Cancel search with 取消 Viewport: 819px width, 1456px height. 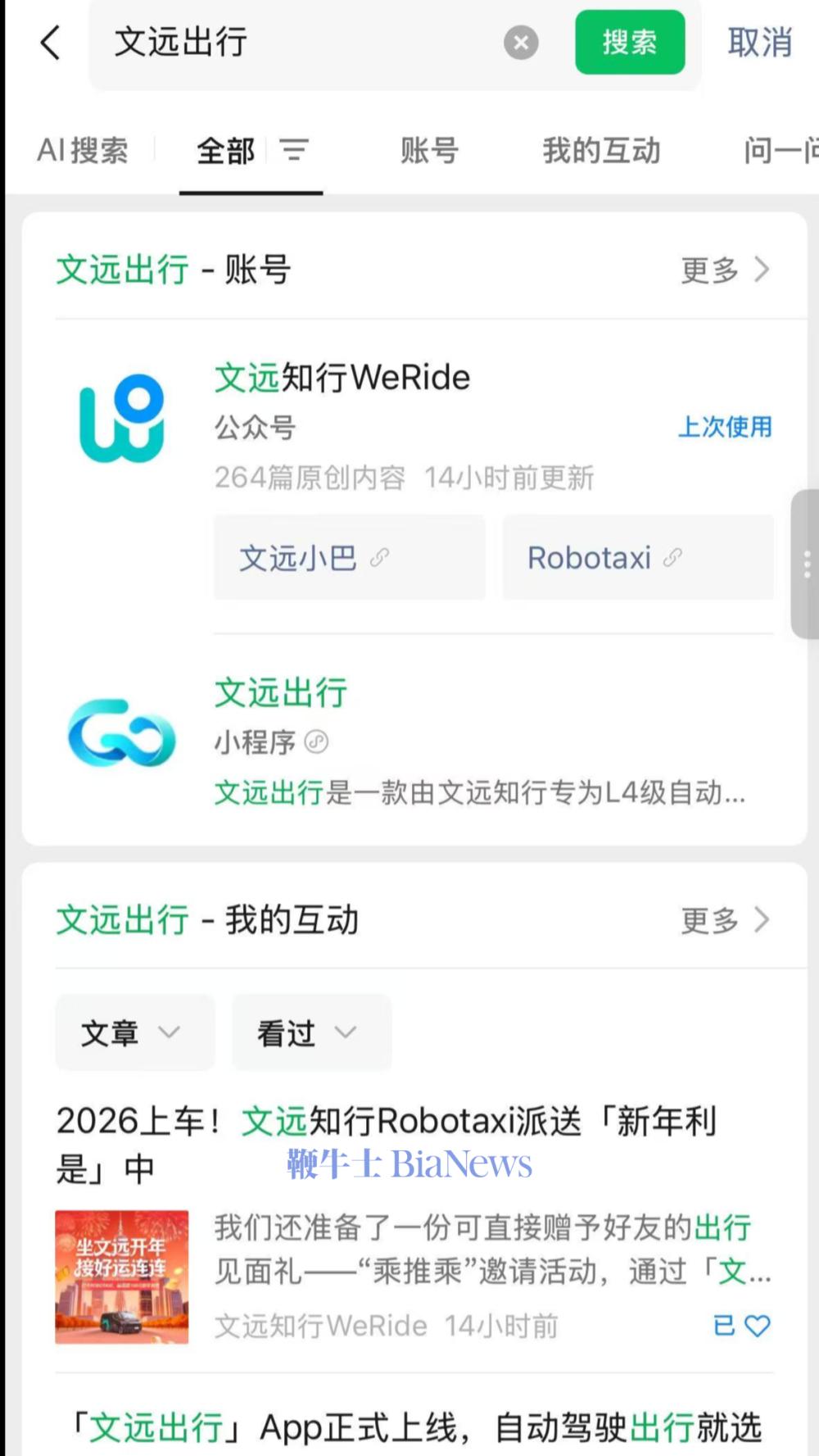759,43
